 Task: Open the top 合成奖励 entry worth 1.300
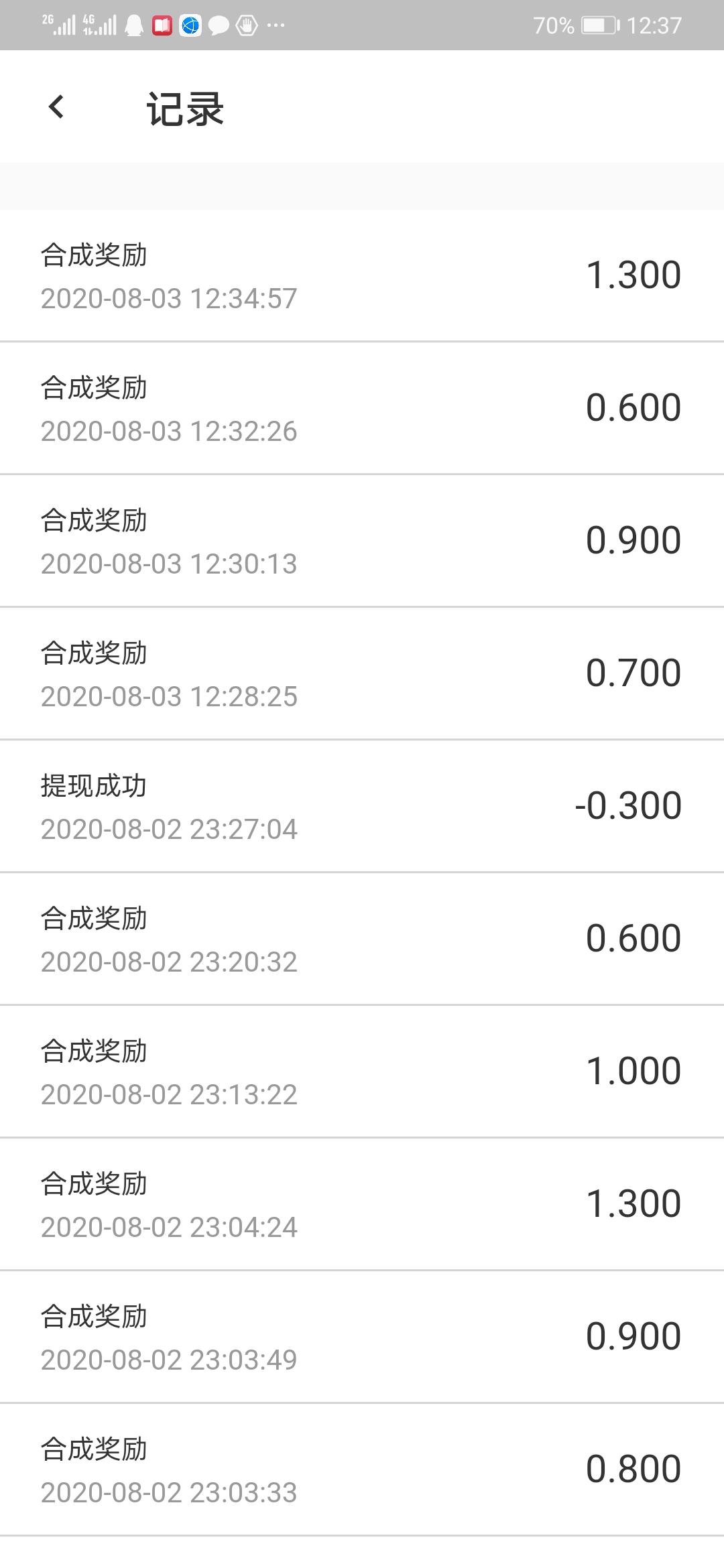(x=362, y=275)
